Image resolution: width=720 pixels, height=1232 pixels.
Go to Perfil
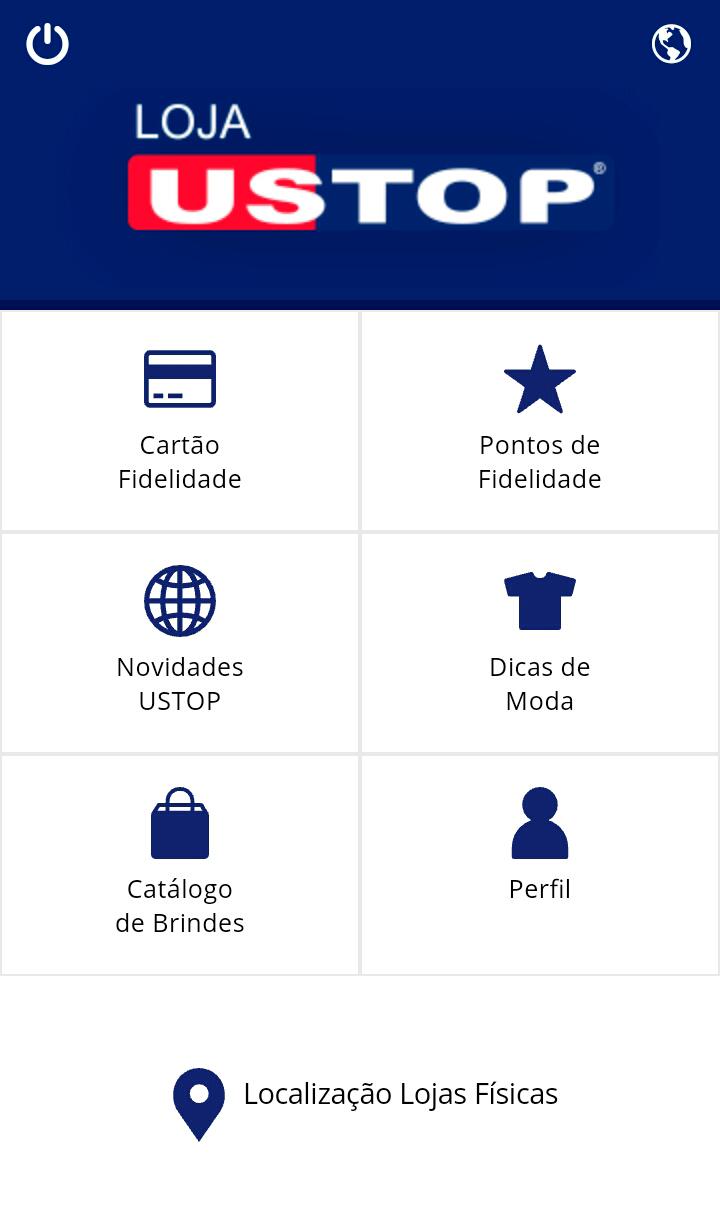point(540,865)
